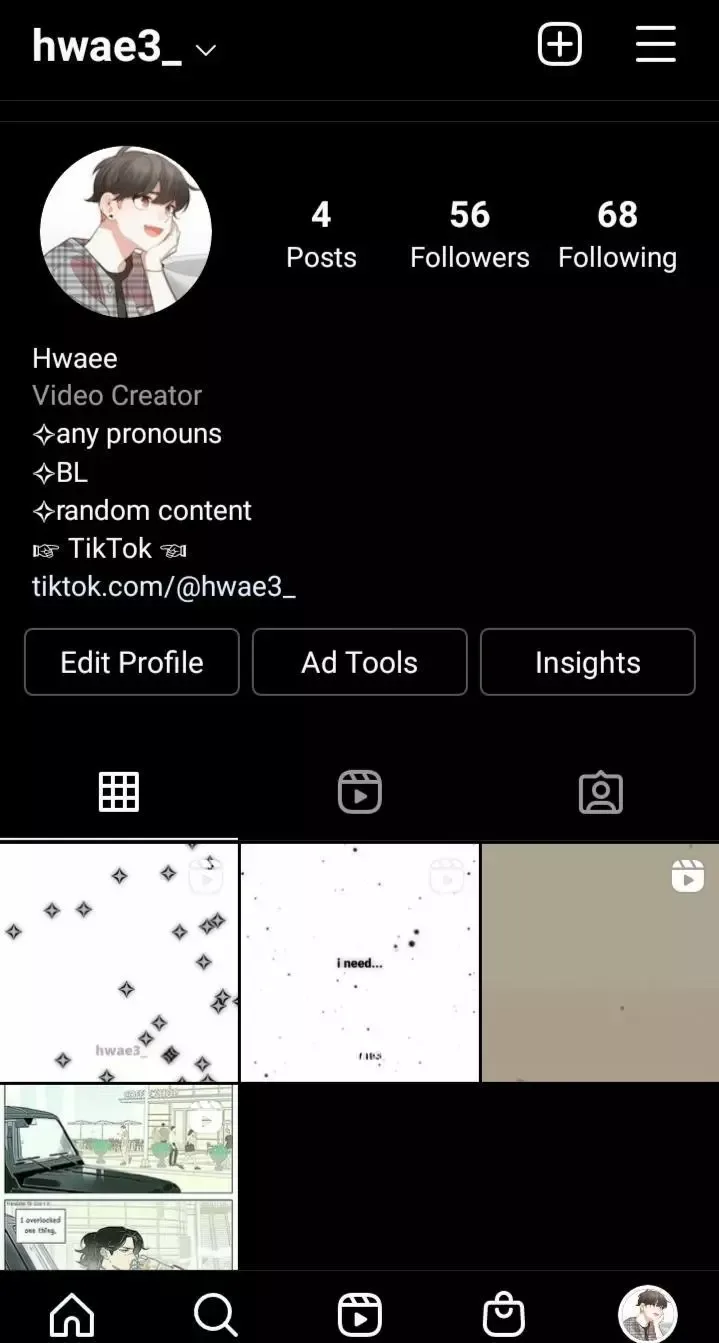Open the beige reel post

(x=600, y=962)
